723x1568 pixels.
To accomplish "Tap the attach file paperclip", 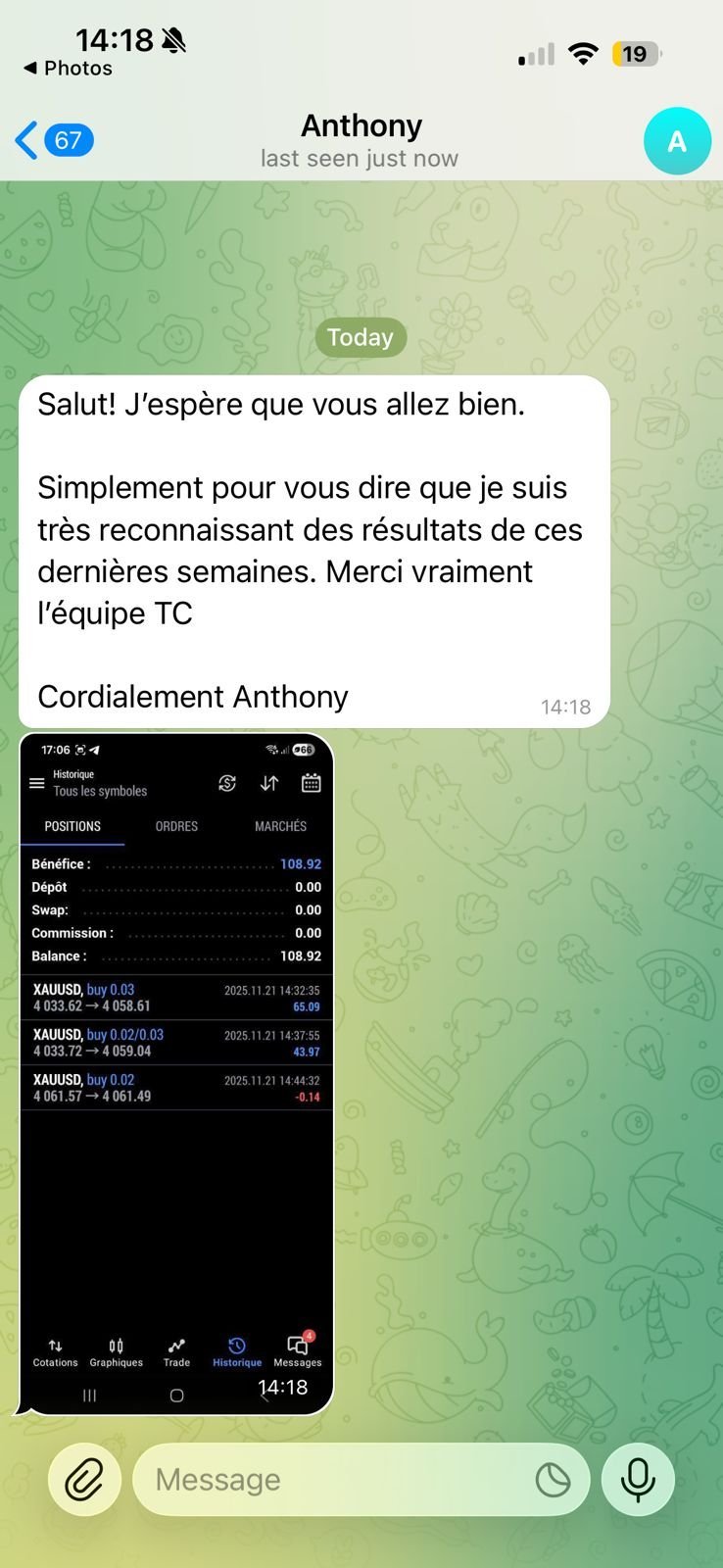I will tap(84, 1479).
